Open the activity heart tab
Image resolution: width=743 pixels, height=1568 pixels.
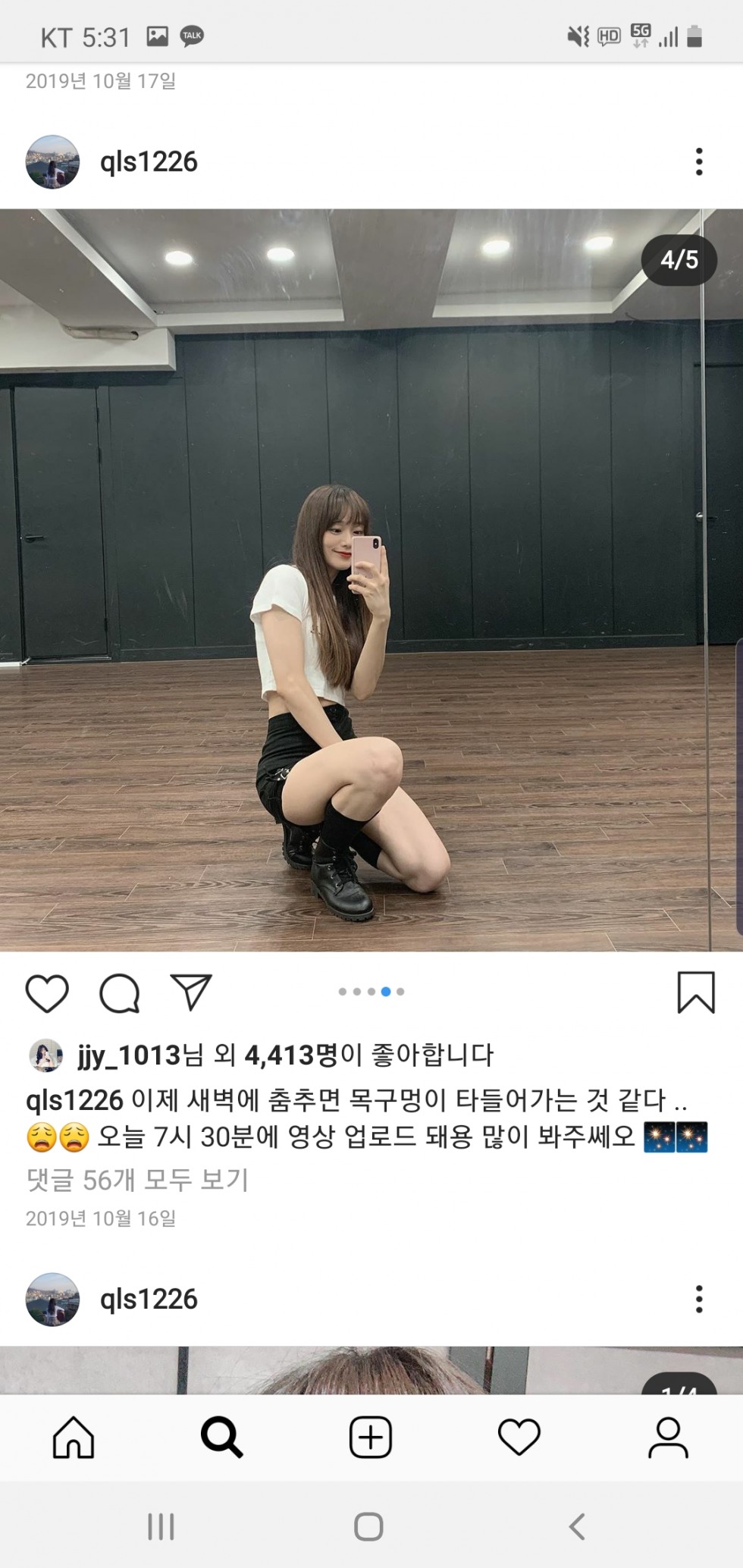tap(519, 1437)
